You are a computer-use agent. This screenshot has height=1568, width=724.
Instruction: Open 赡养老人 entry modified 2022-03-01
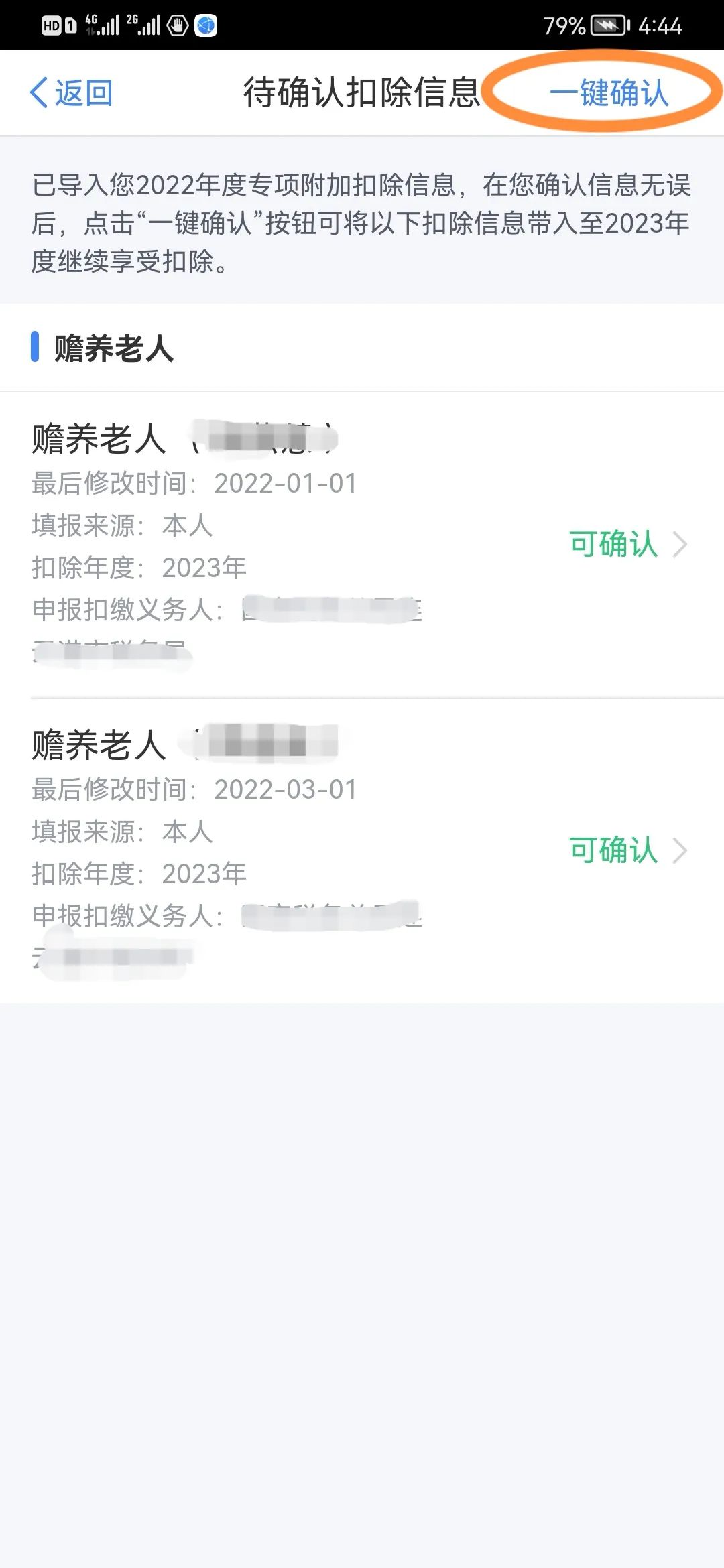[x=627, y=850]
